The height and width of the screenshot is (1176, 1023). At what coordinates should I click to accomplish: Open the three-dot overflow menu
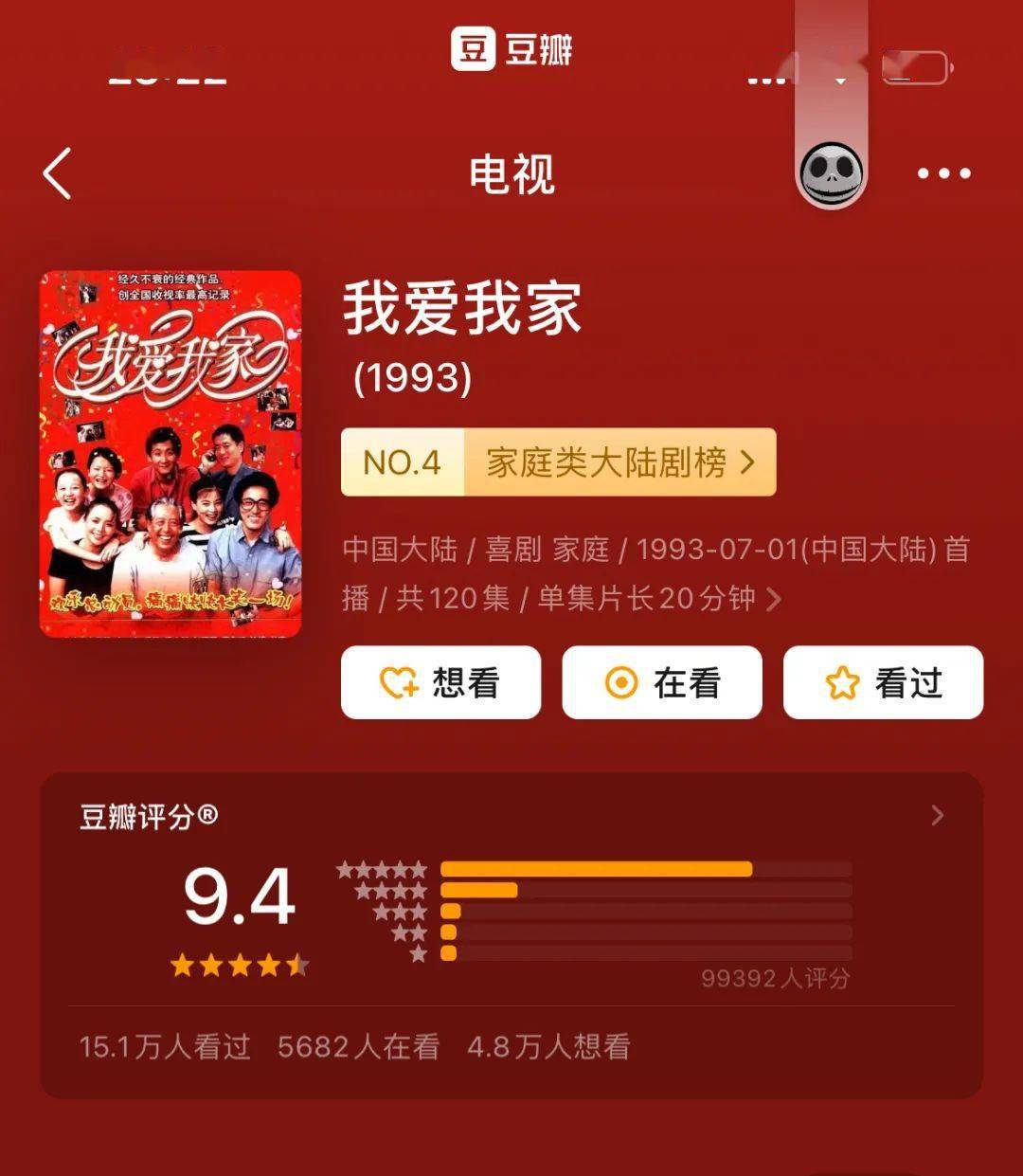[943, 173]
